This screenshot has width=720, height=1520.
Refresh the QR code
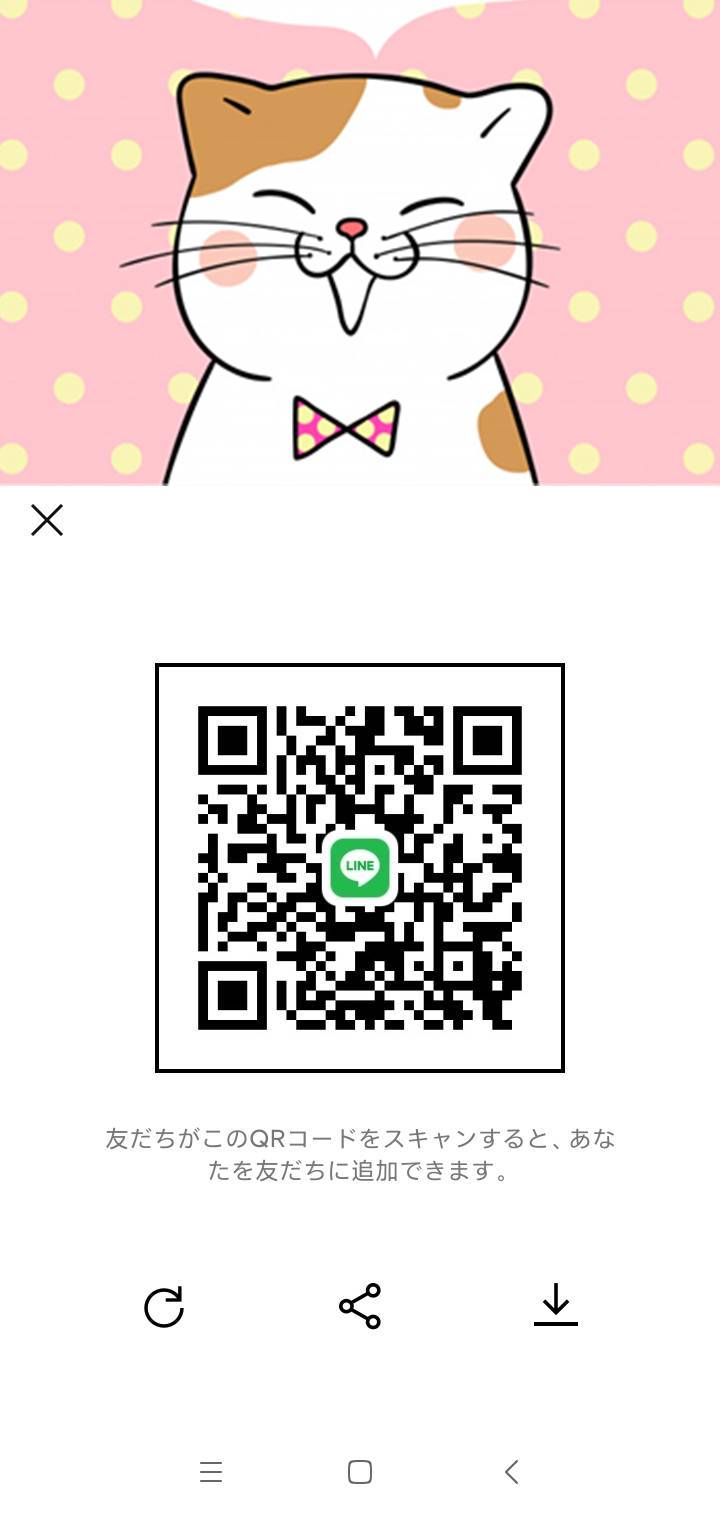[x=164, y=1307]
